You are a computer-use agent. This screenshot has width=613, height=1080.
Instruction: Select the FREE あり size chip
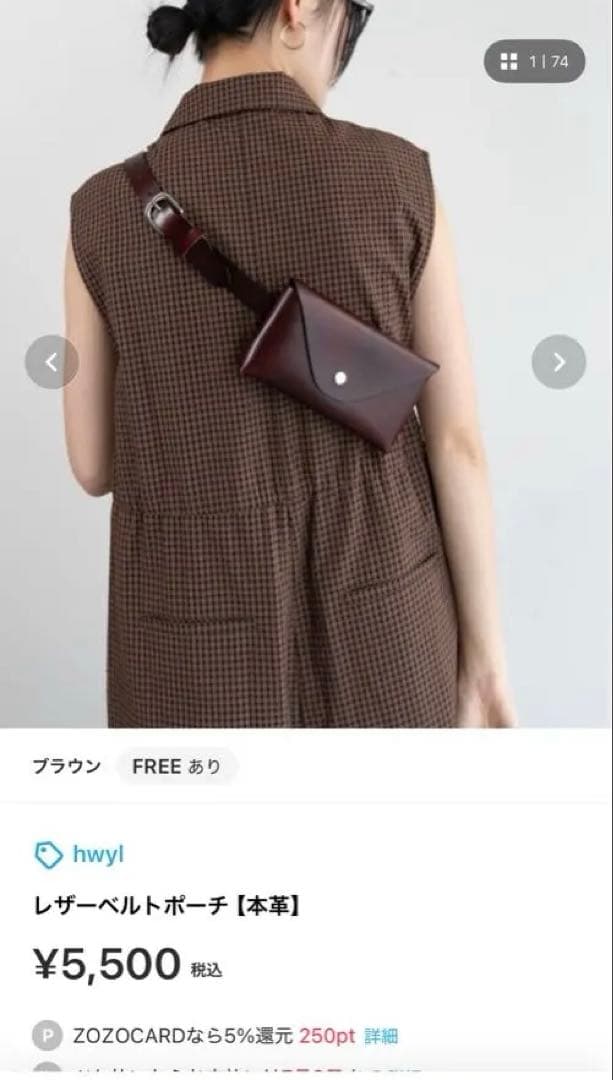click(177, 766)
